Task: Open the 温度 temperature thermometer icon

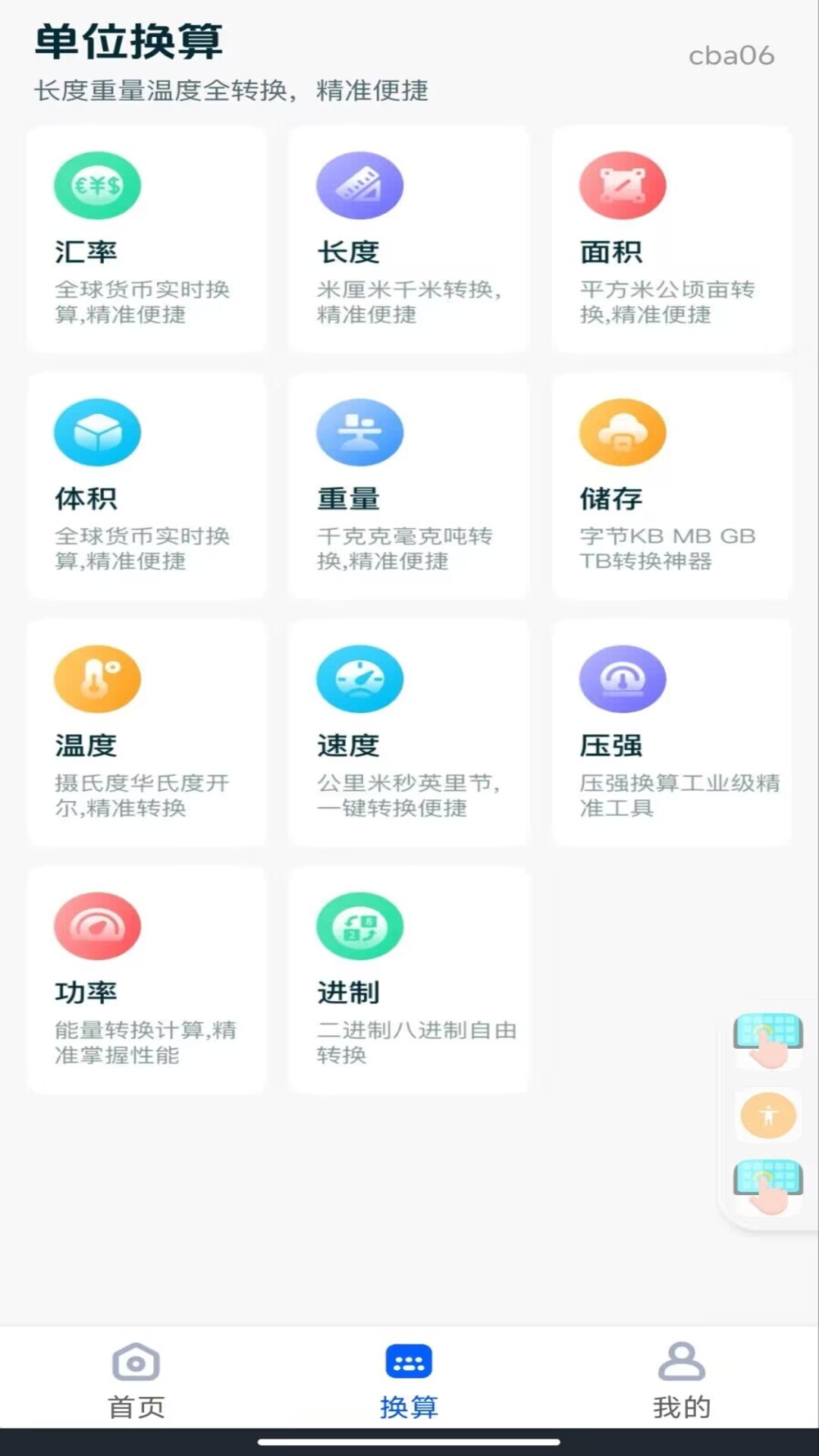Action: click(97, 679)
